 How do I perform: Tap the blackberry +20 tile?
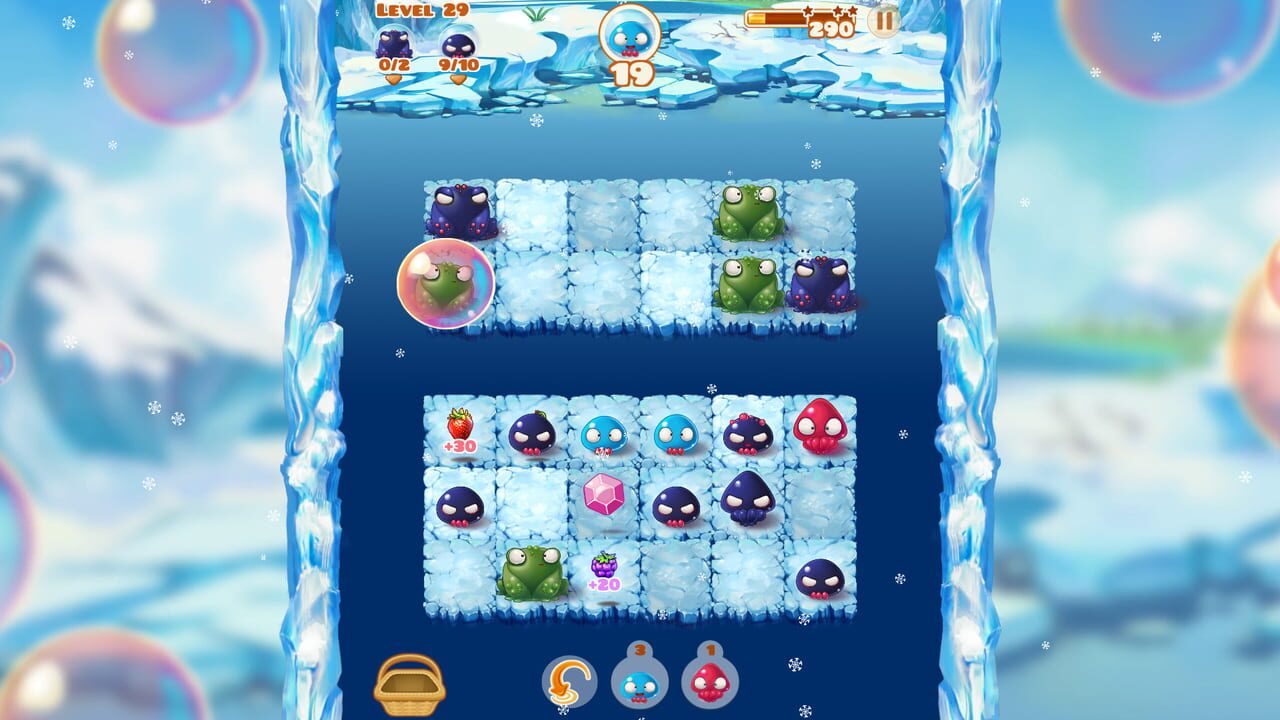click(604, 571)
